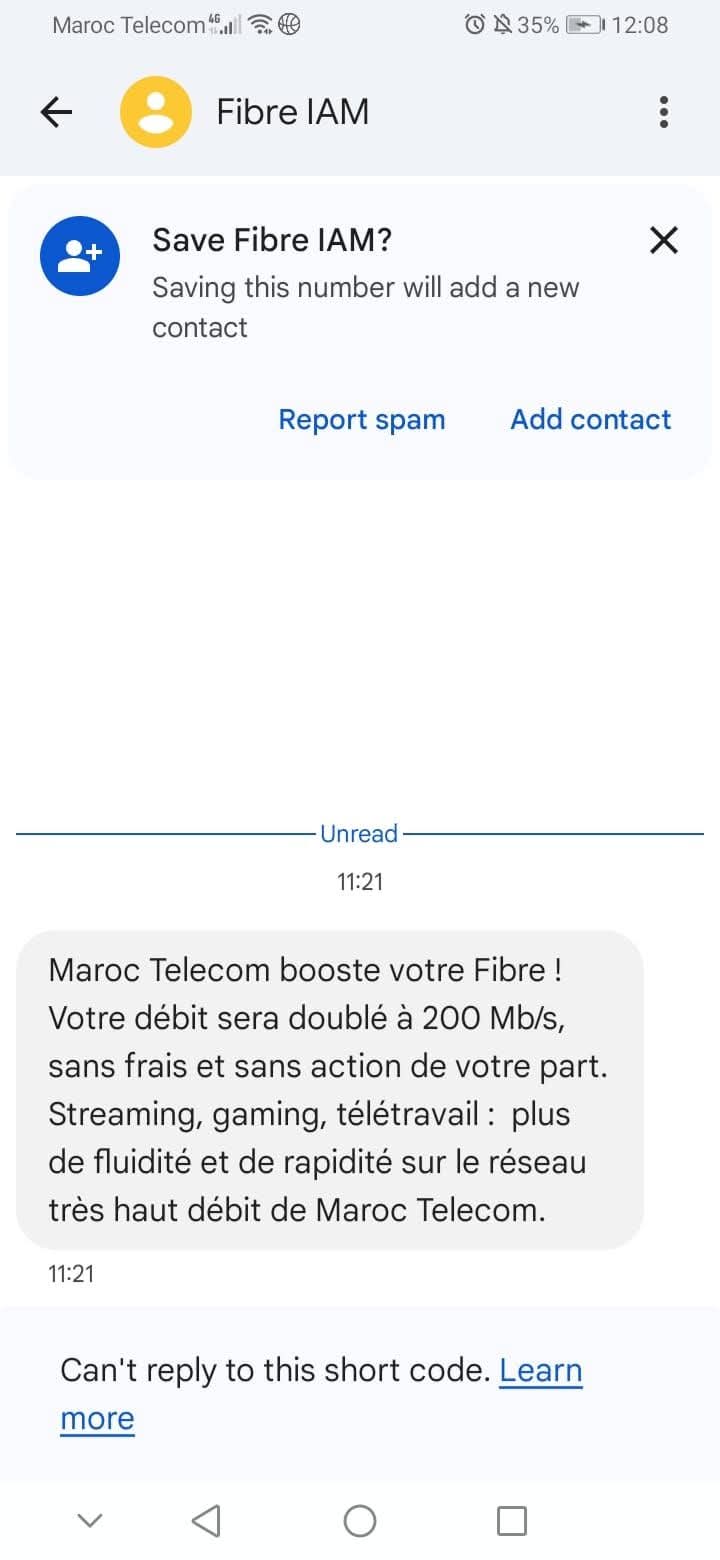720x1560 pixels.
Task: Report this sender as spam
Action: click(x=362, y=420)
